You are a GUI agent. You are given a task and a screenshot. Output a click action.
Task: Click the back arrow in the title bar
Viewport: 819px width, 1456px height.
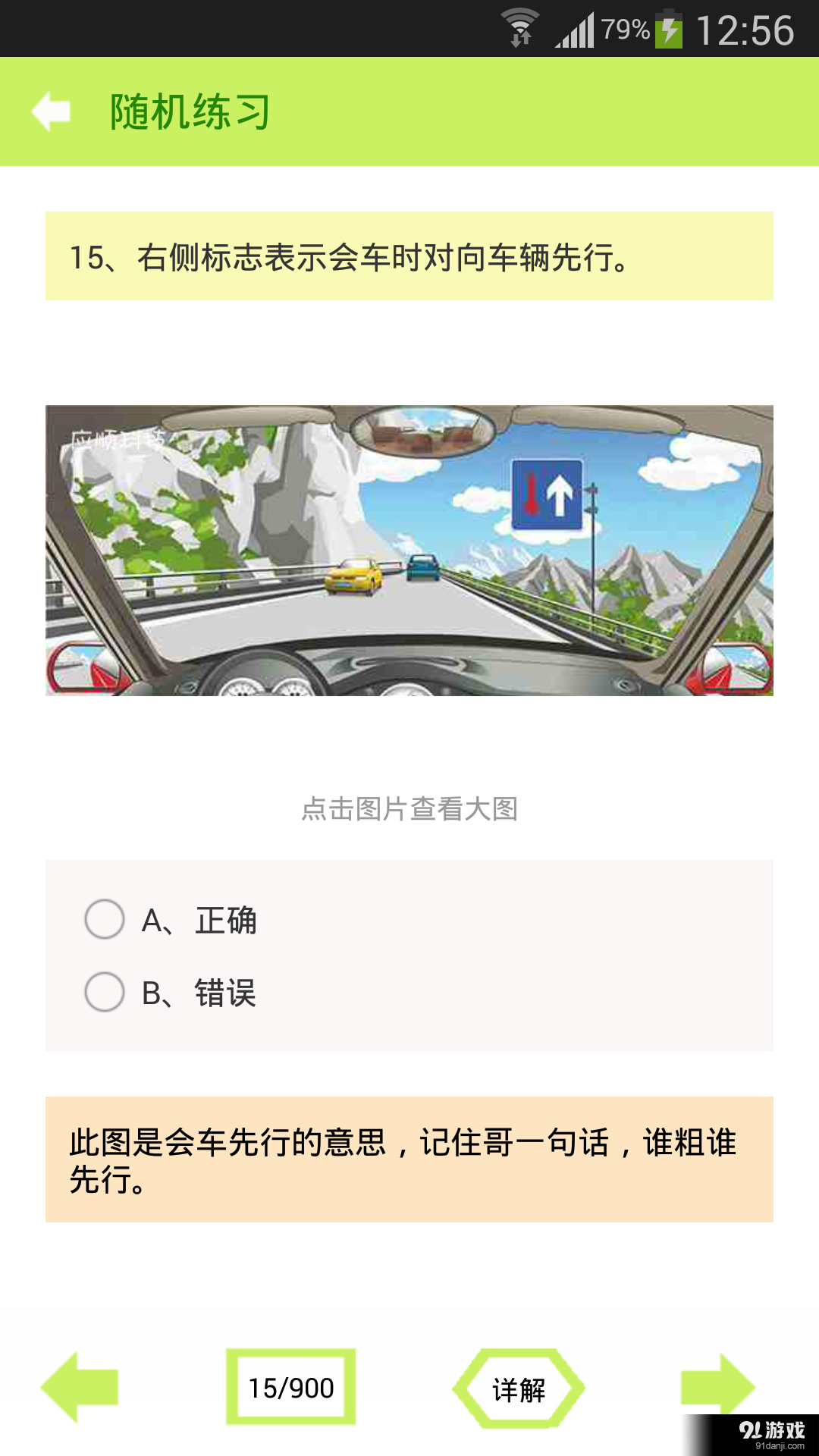50,111
